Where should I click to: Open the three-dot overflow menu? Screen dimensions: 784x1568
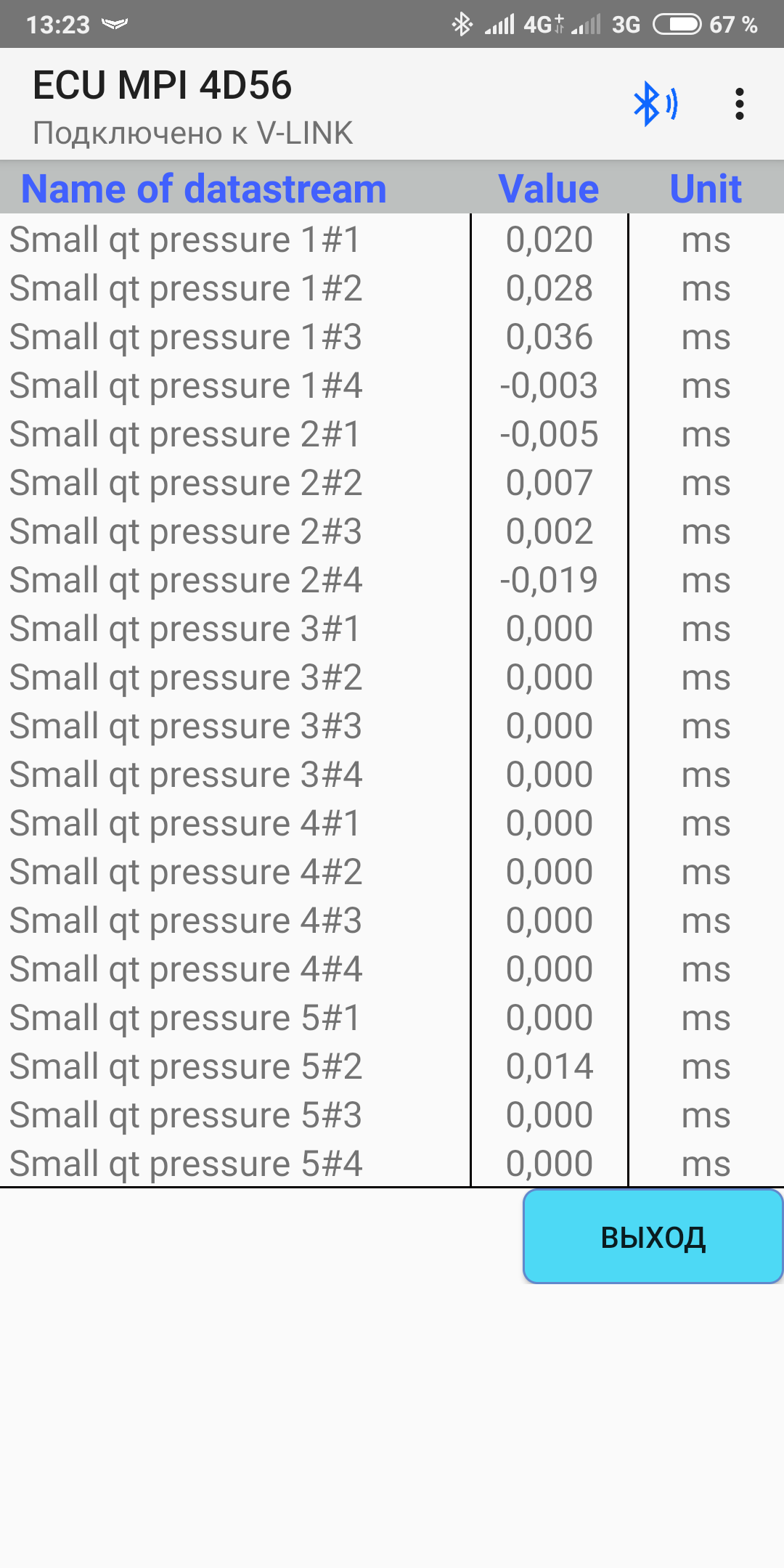(x=739, y=105)
